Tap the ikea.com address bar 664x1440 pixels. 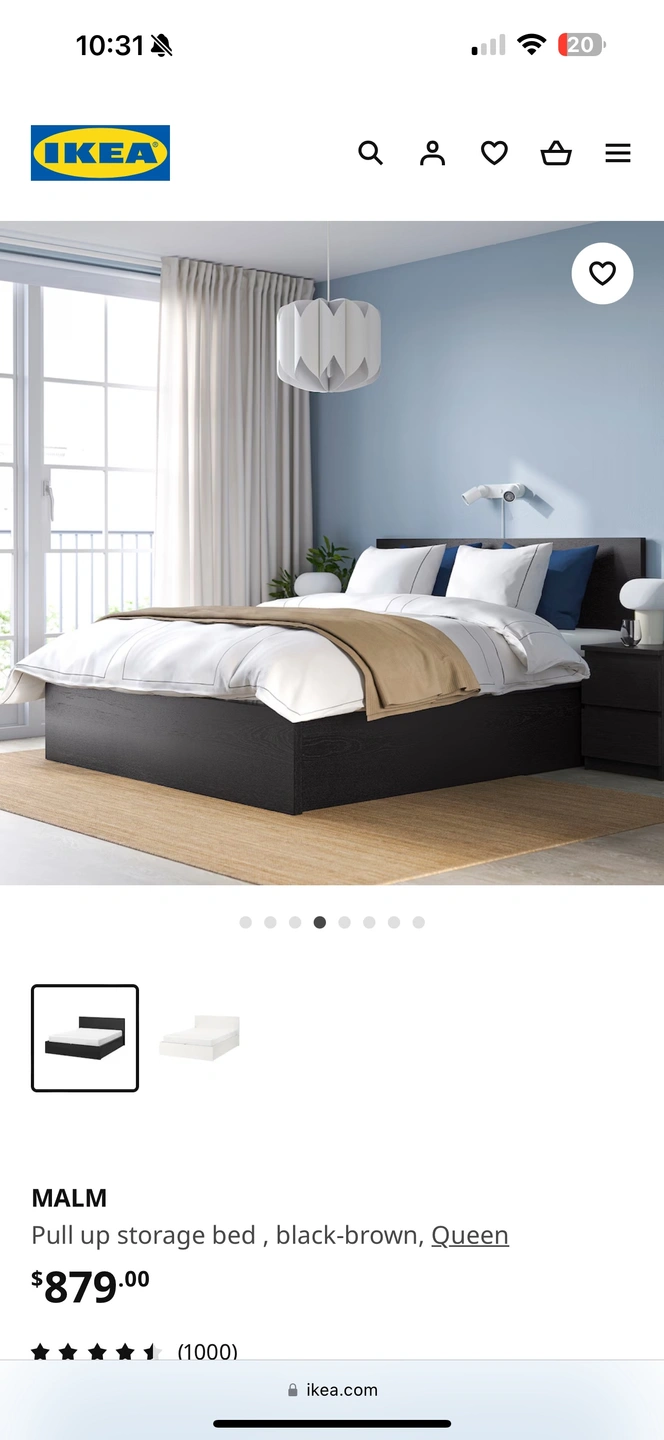point(332,1389)
